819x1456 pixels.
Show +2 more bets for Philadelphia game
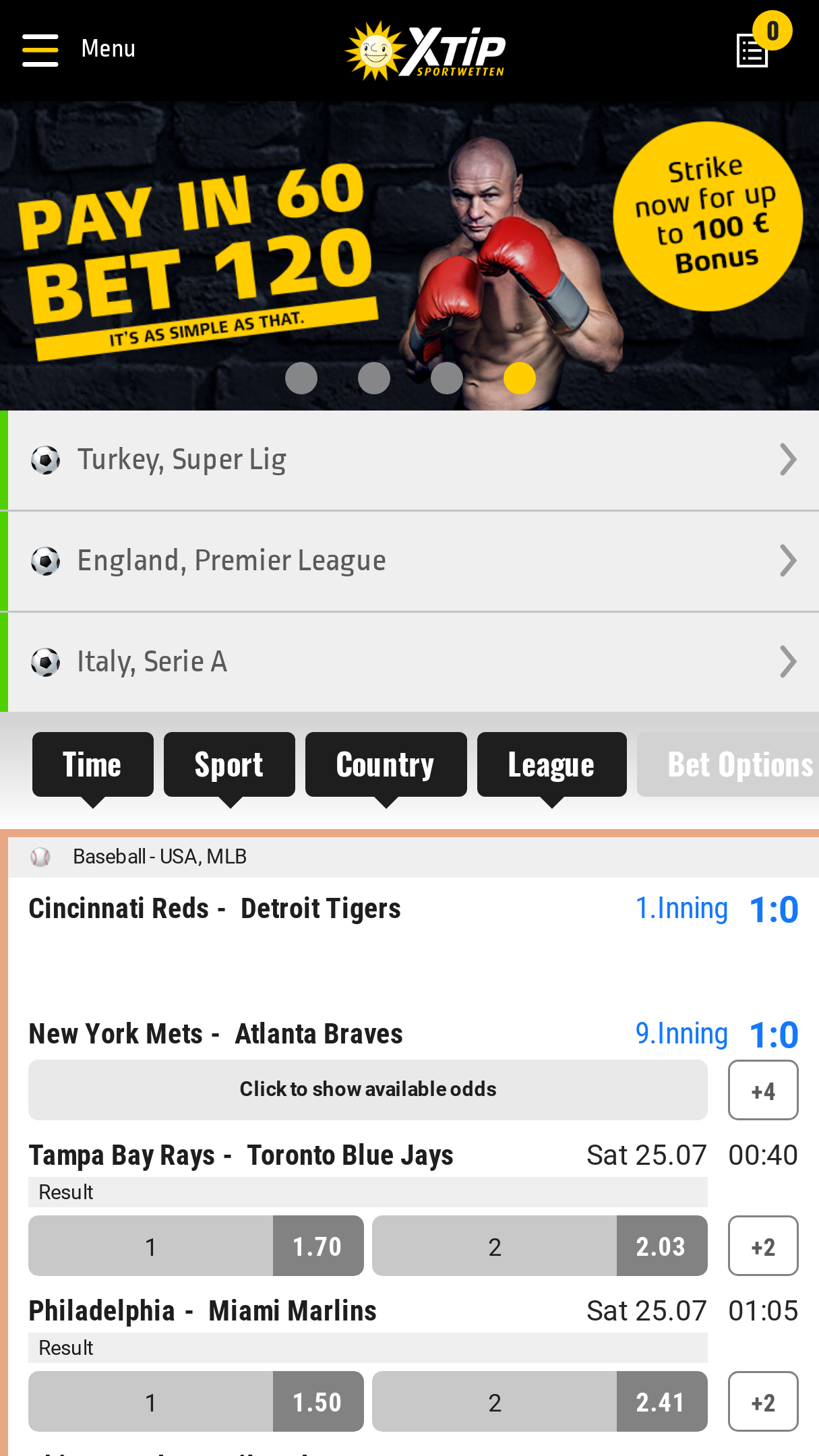763,1402
